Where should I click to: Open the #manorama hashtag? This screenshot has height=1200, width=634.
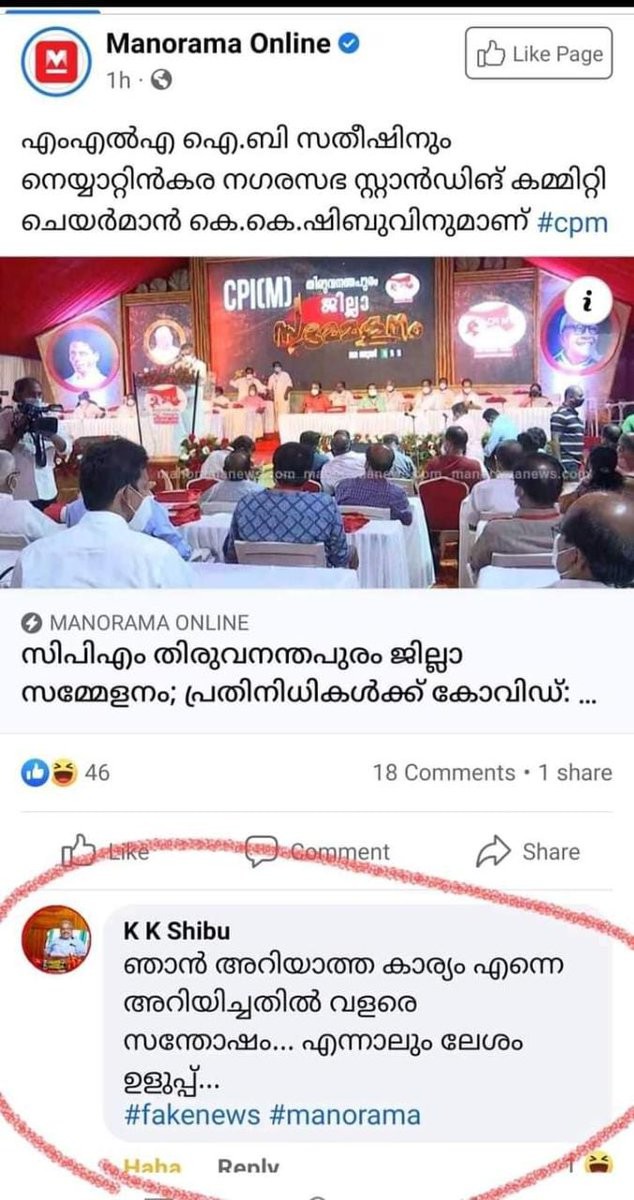(x=345, y=1115)
